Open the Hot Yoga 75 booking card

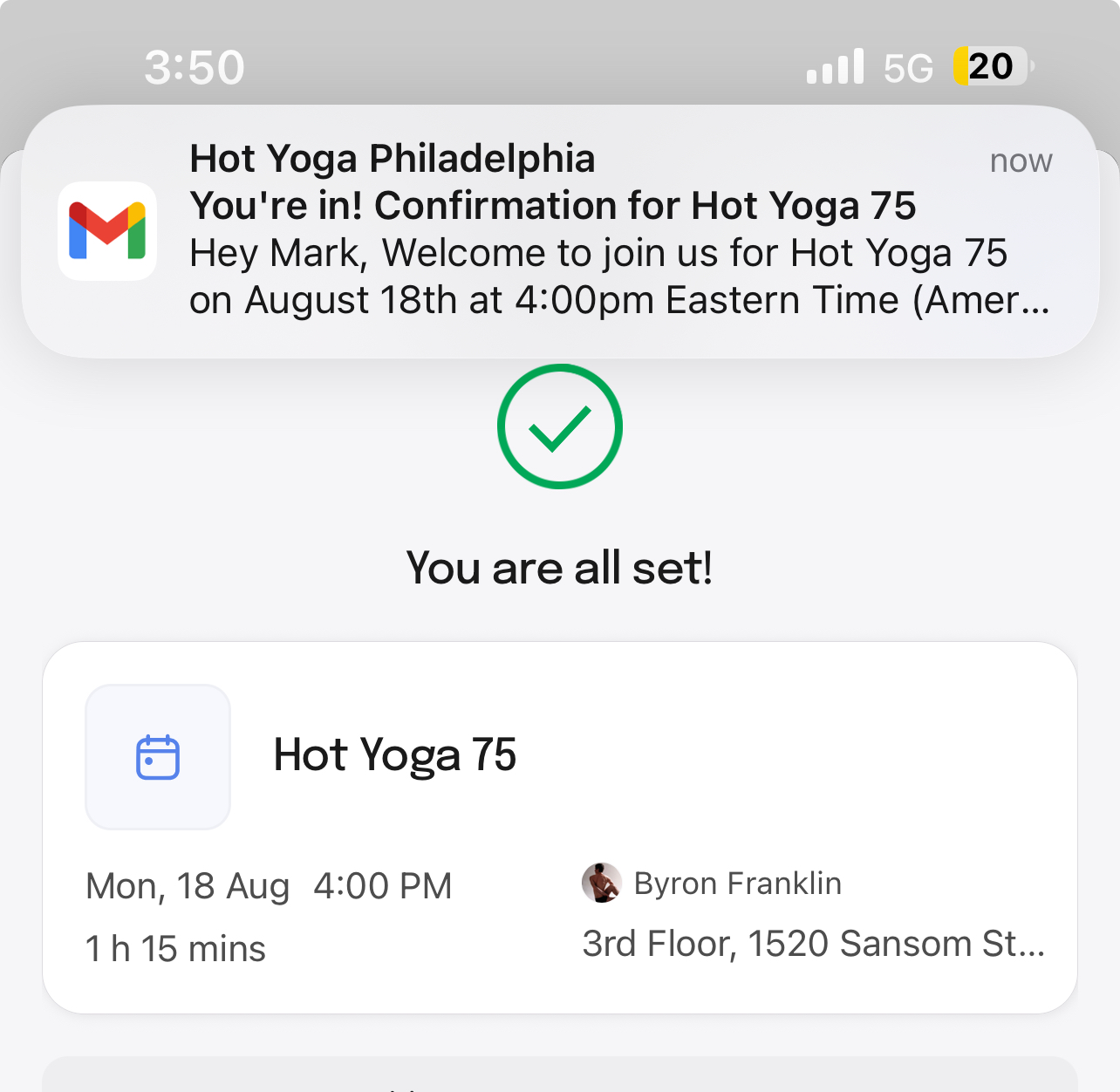(x=558, y=827)
